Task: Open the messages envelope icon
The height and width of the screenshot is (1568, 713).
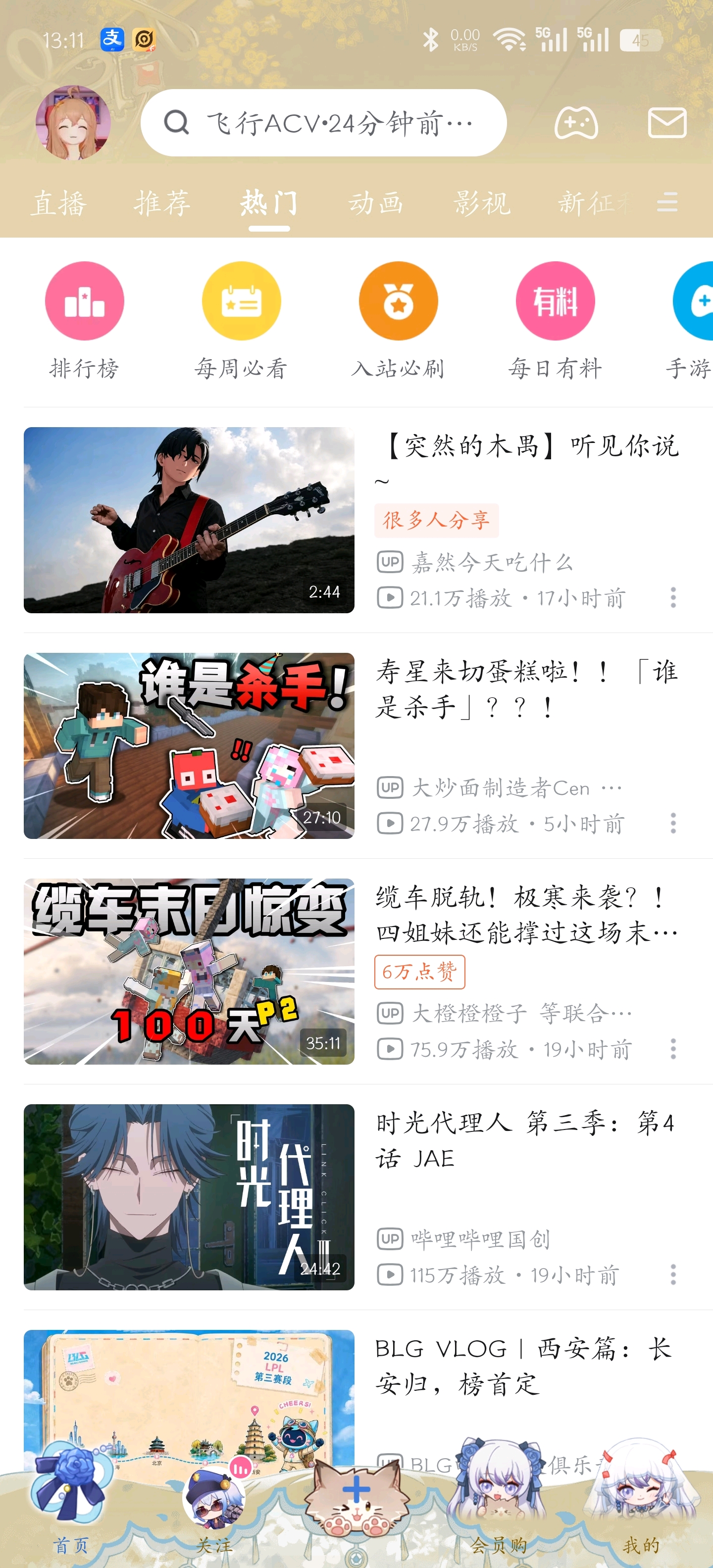Action: coord(667,123)
